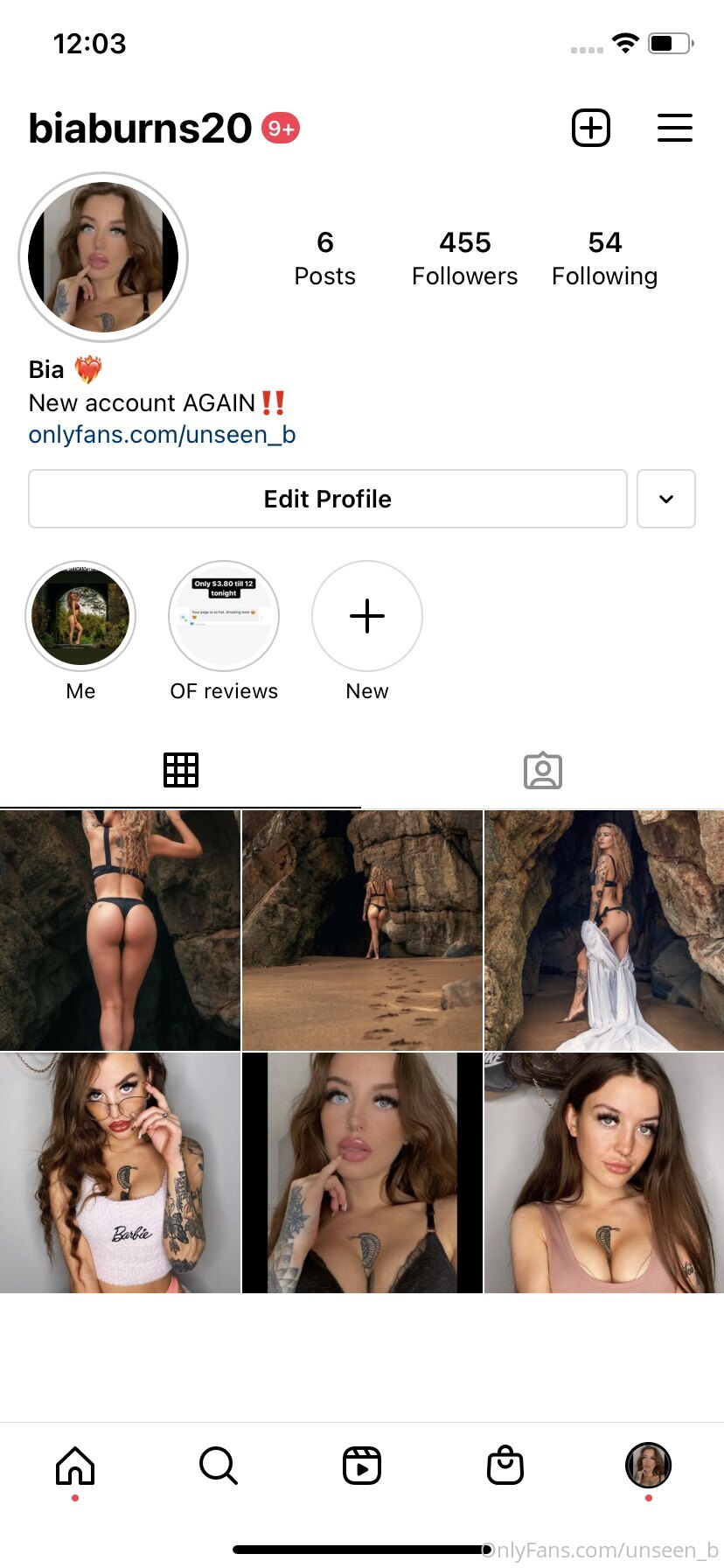Tap the large profile picture

pyautogui.click(x=103, y=257)
